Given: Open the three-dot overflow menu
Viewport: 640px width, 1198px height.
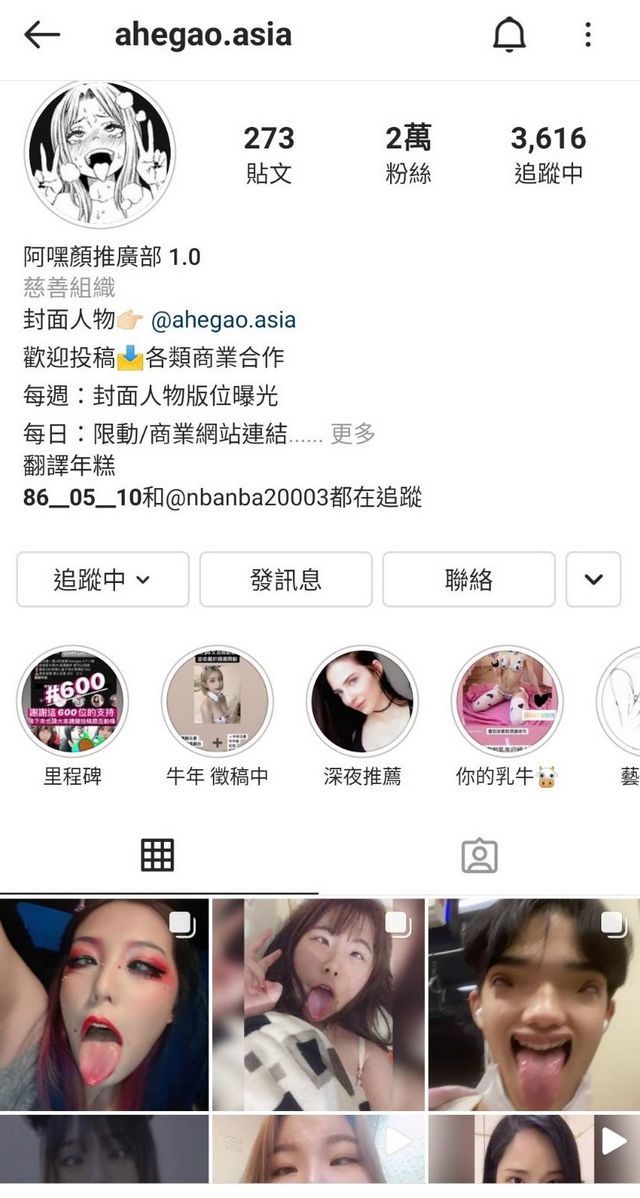Looking at the screenshot, I should click(x=588, y=35).
